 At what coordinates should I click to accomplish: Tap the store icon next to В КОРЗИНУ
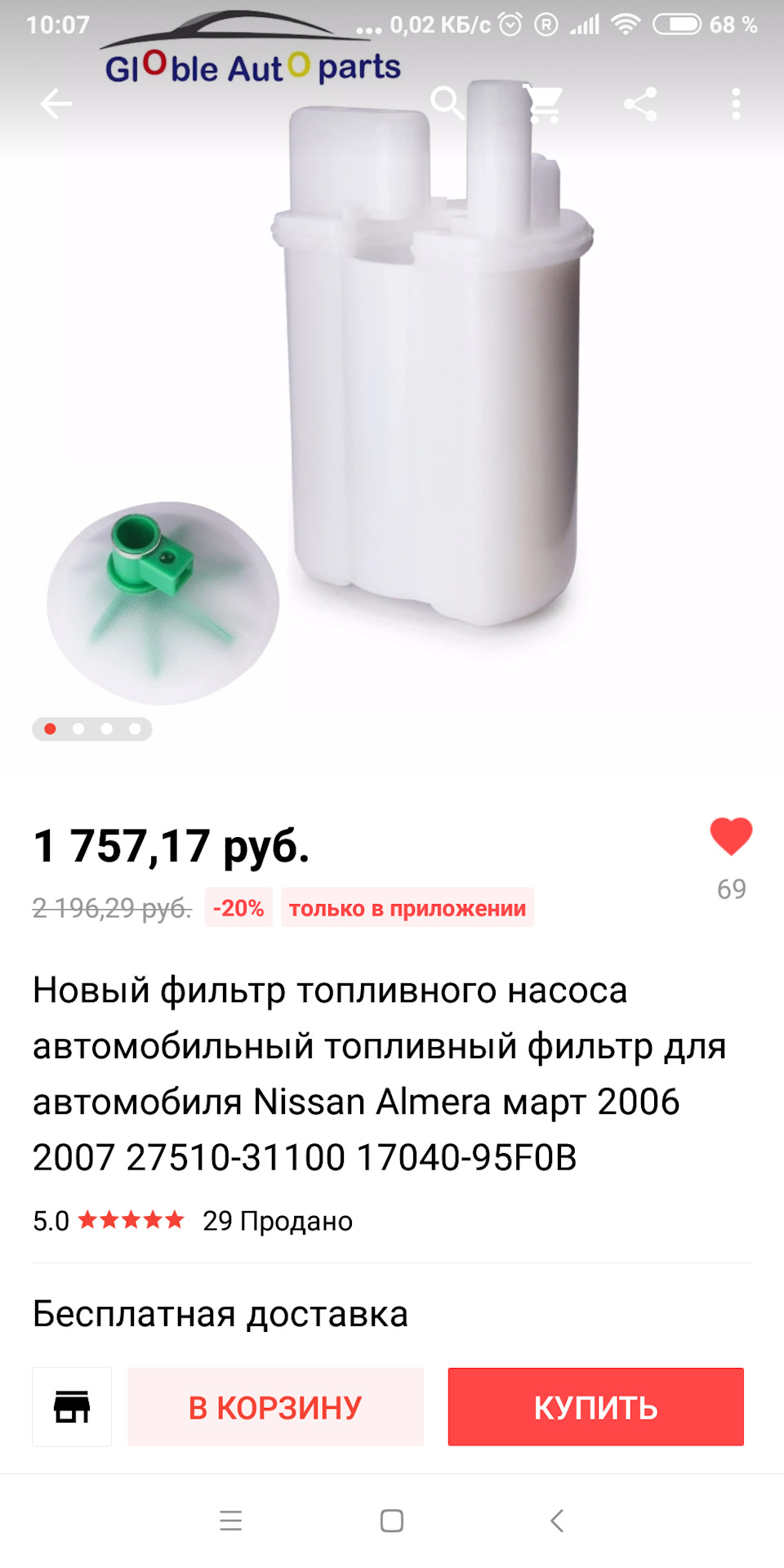coord(72,1406)
